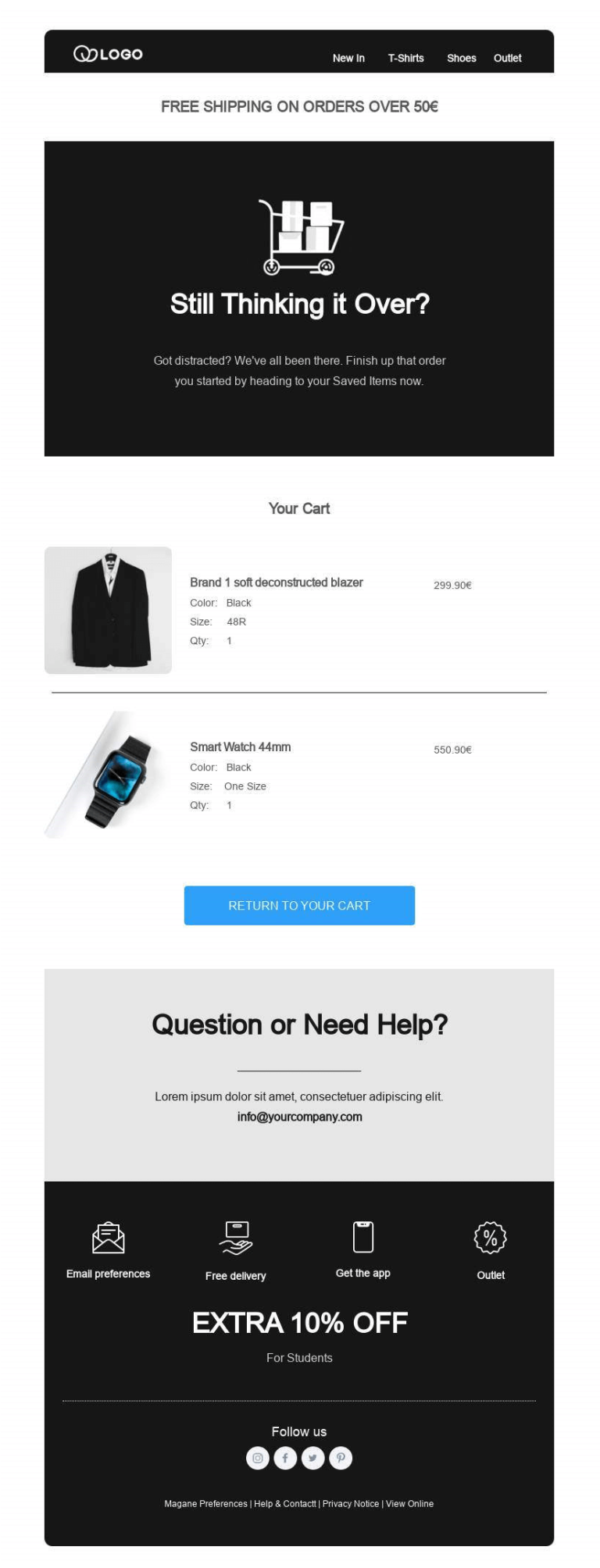Go to the T-Shirts section

coord(405,58)
